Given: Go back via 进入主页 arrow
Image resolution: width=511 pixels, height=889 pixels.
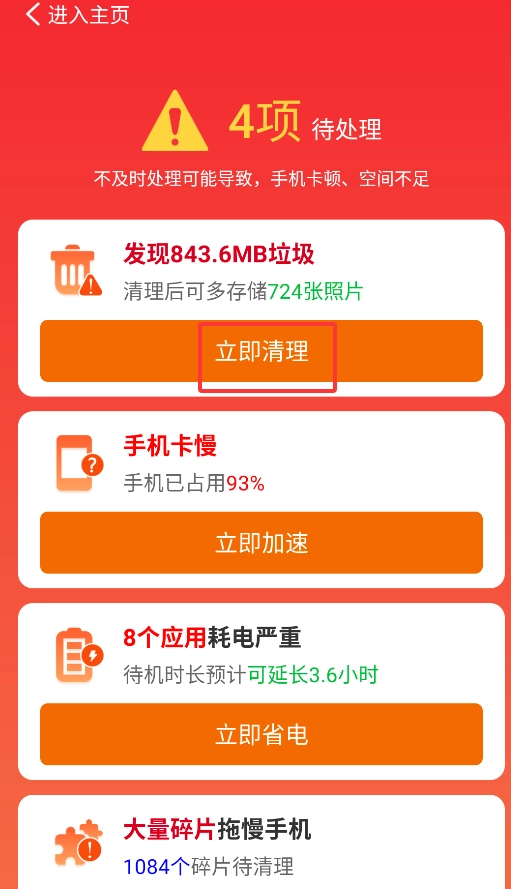Looking at the screenshot, I should [33, 14].
